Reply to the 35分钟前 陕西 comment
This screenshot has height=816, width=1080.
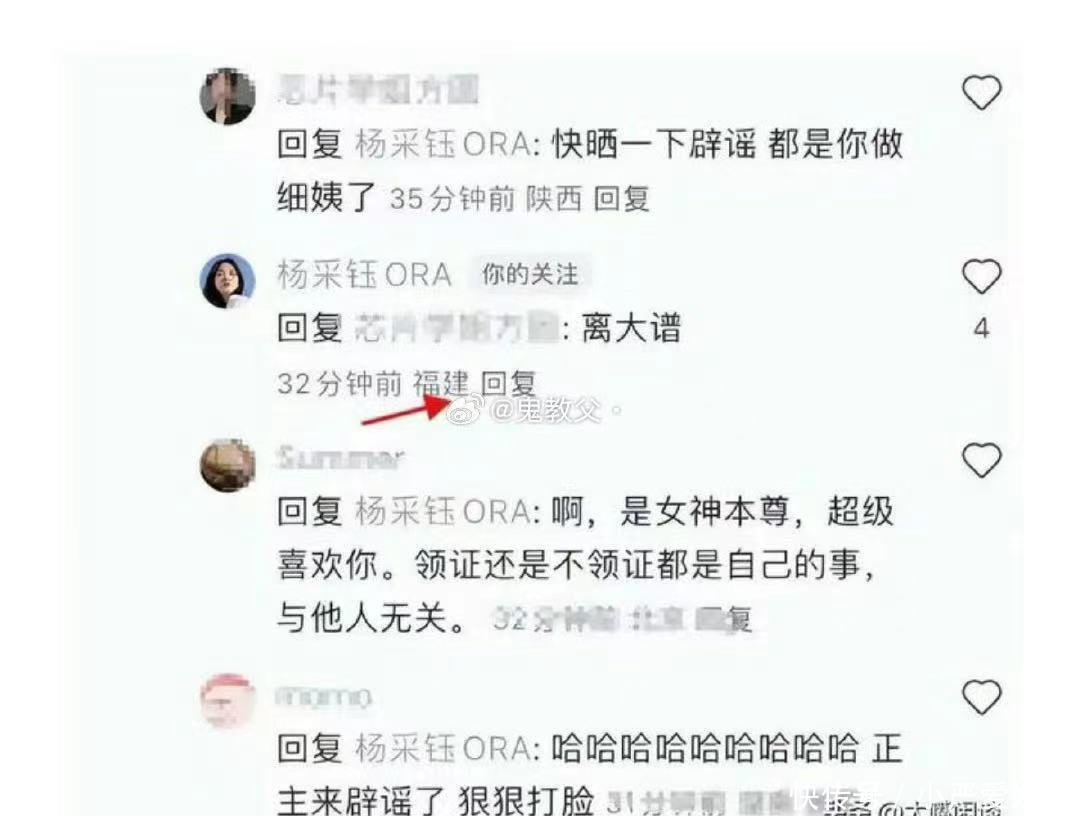(x=622, y=199)
